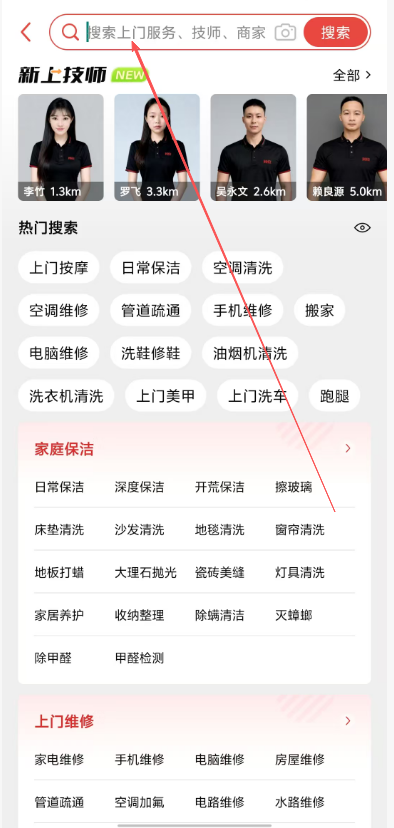The image size is (394, 828).
Task: Tap the red 搜索 button
Action: [x=335, y=32]
